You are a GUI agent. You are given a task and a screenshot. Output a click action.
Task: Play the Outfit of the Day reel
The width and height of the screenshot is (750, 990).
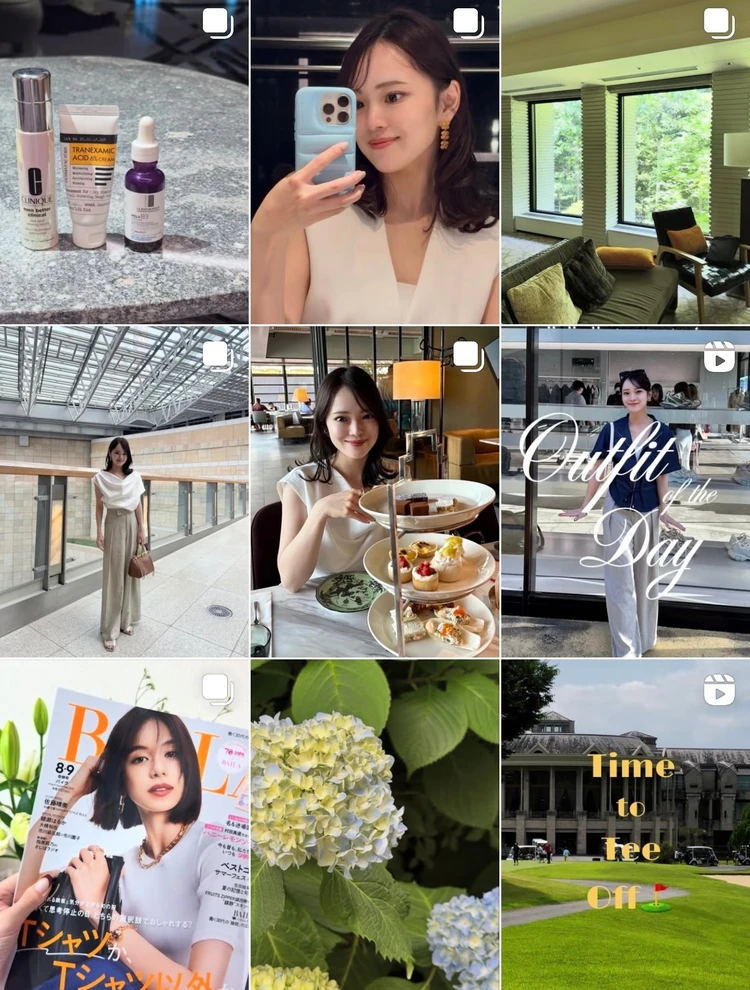point(626,492)
